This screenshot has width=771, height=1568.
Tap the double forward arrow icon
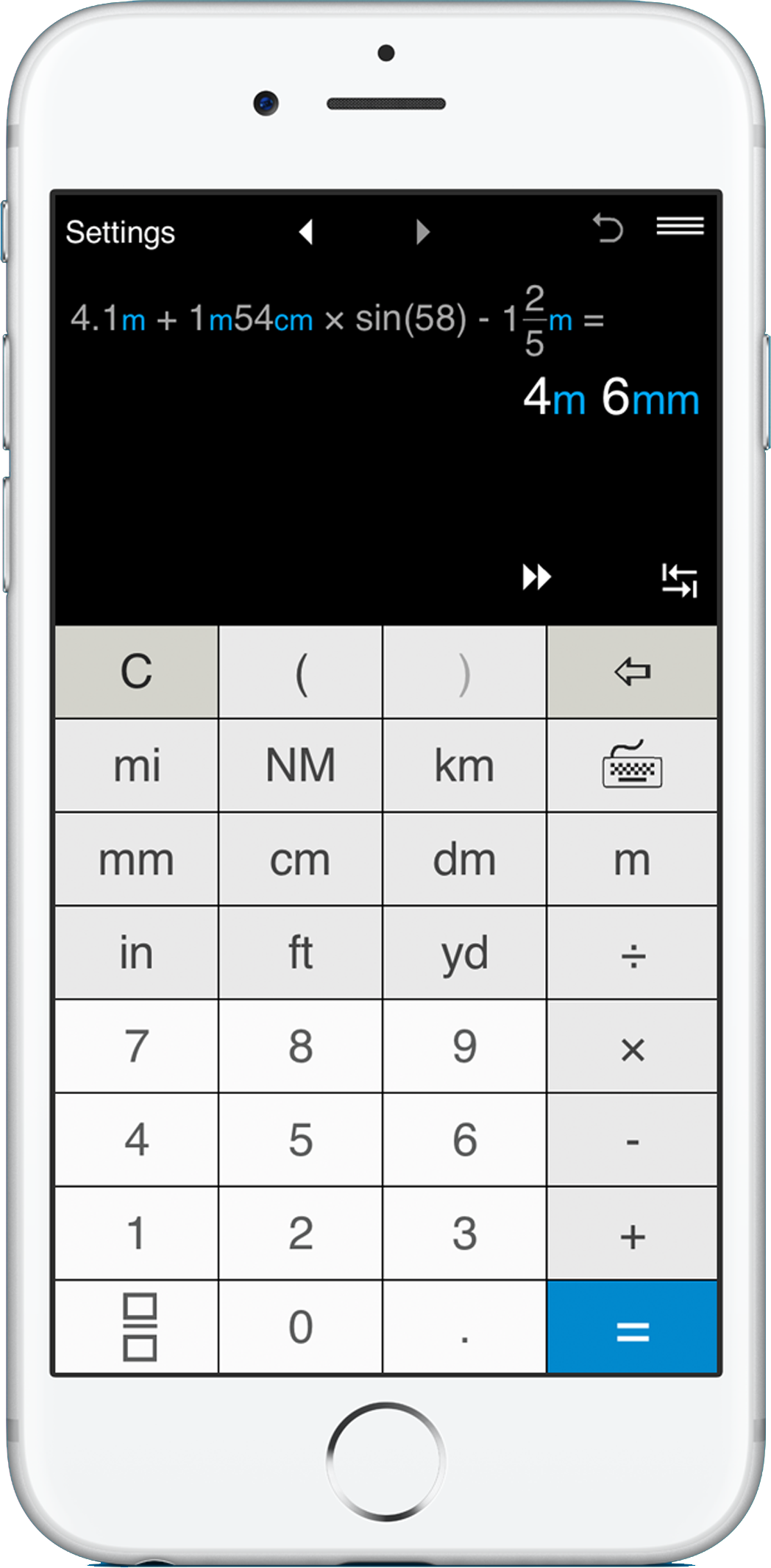[536, 577]
